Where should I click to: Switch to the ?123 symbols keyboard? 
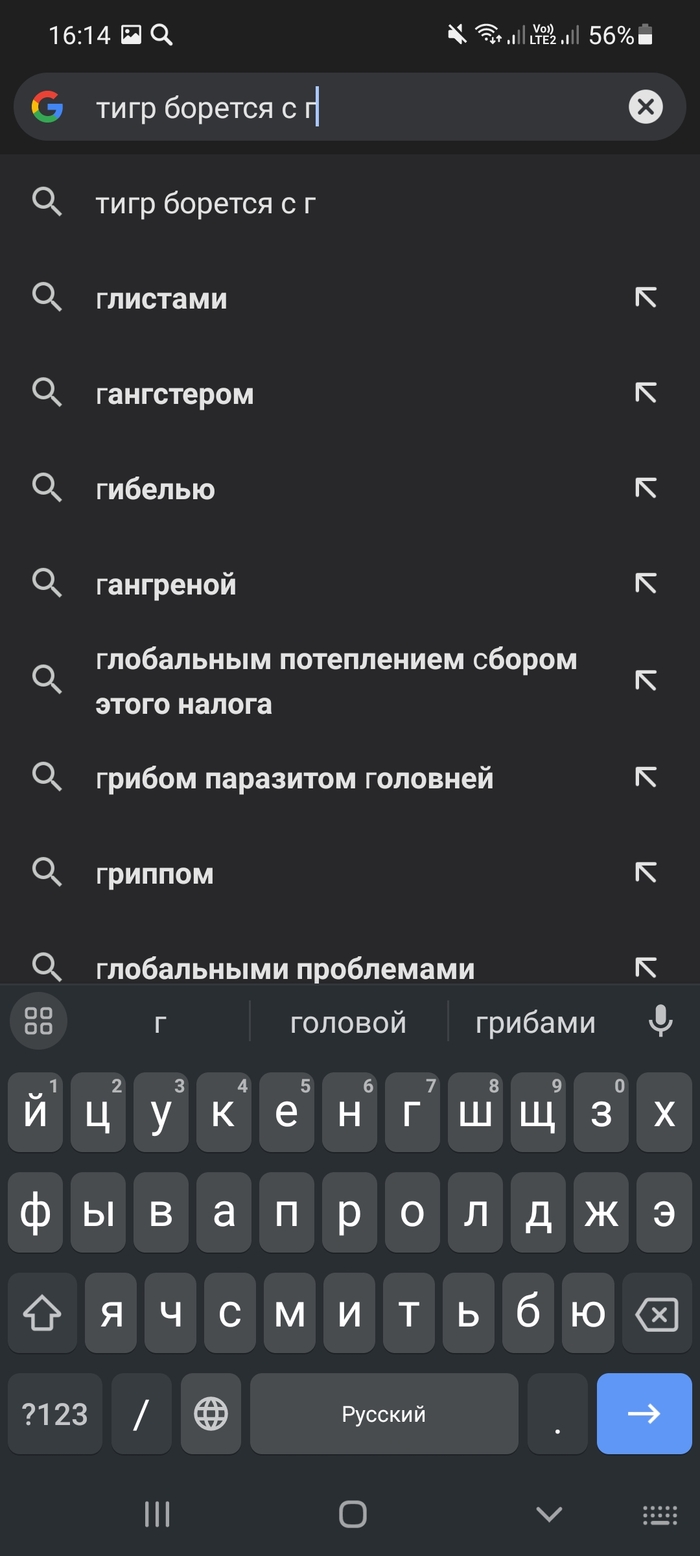[x=55, y=1413]
